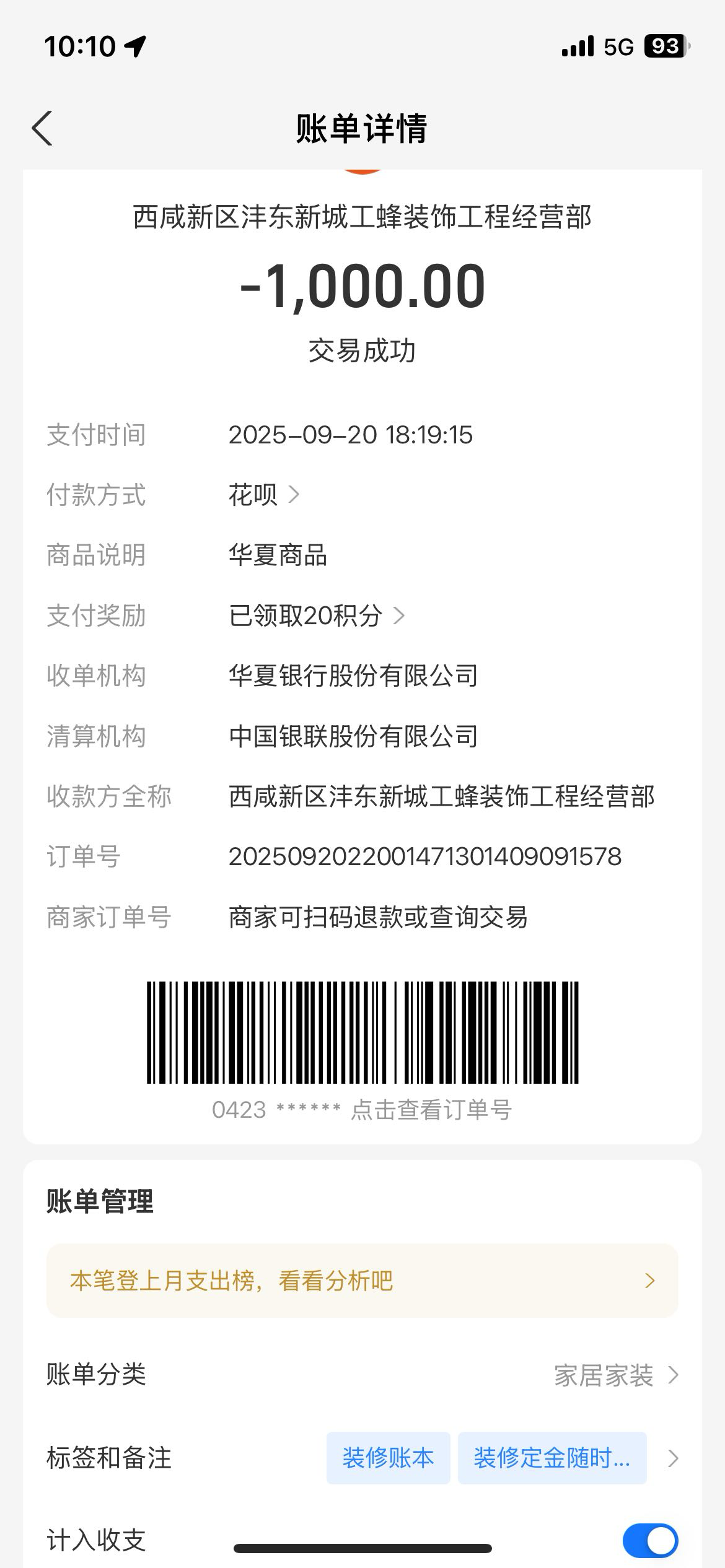
Task: Open 本笔登上月支出榜 analysis banner
Action: (362, 1280)
